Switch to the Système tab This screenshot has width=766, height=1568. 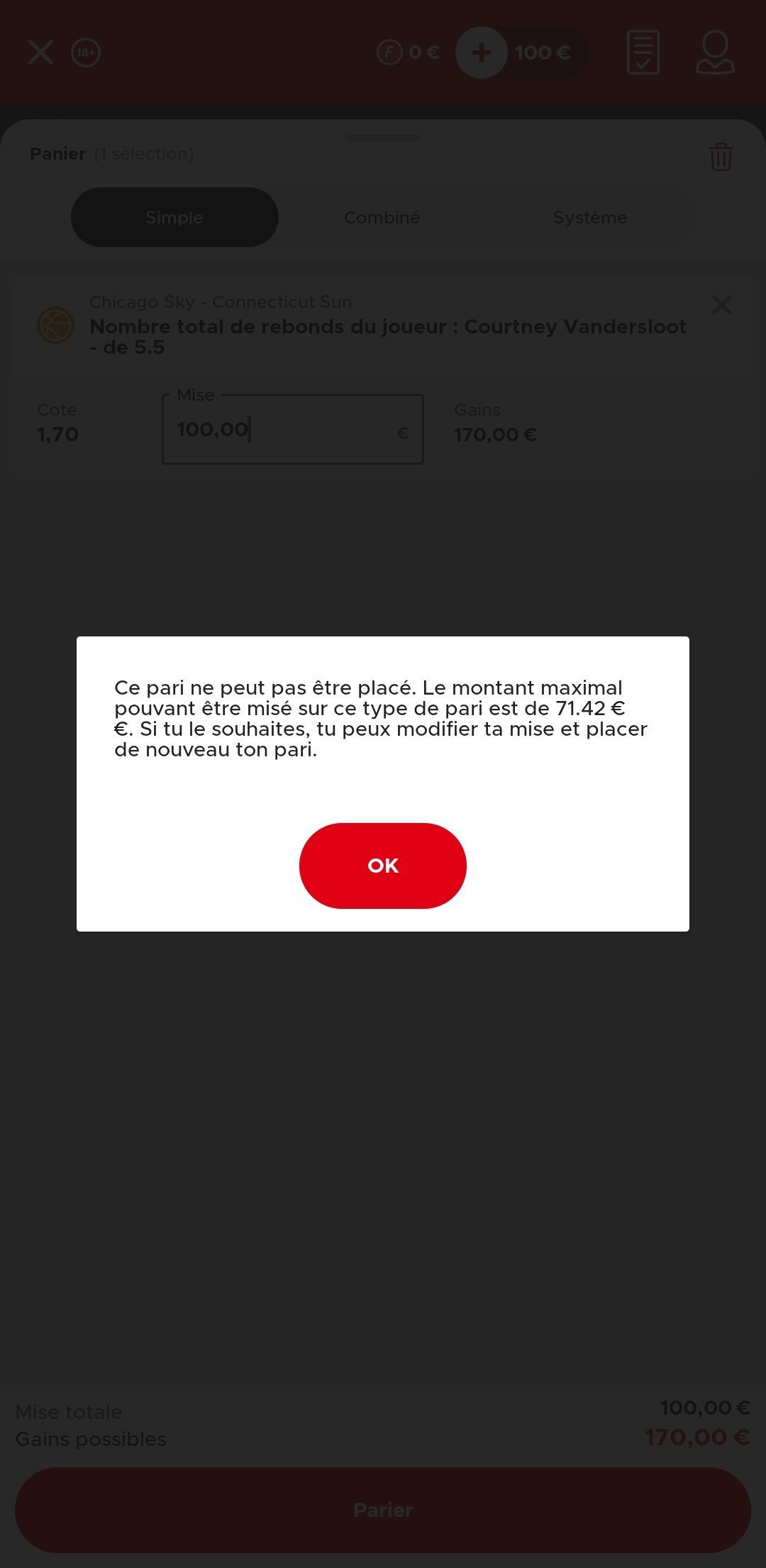[590, 217]
